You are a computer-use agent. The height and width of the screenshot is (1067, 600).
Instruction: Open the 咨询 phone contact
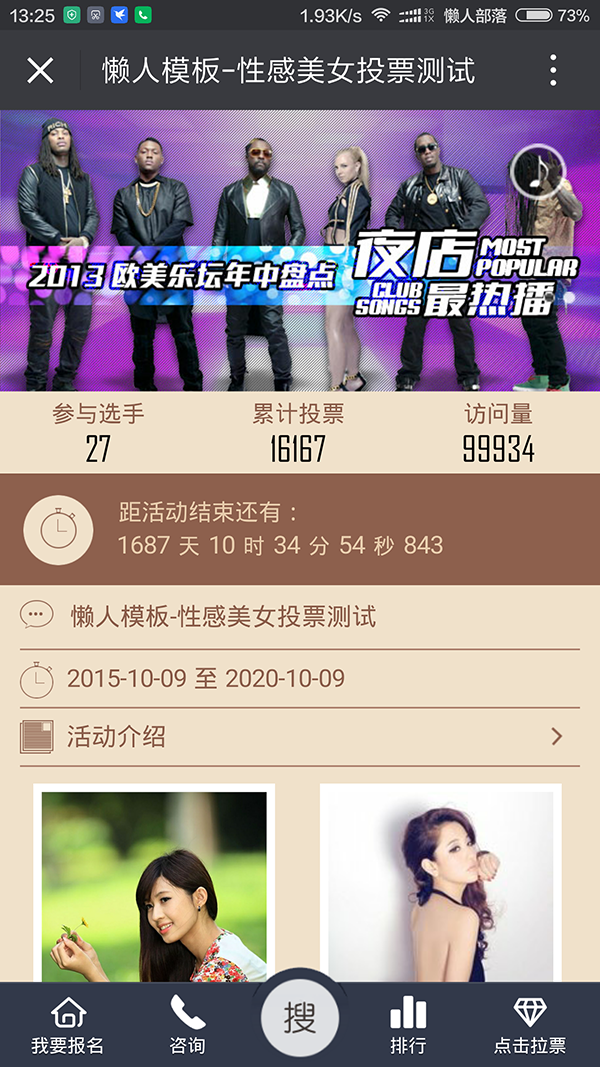coord(187,1026)
